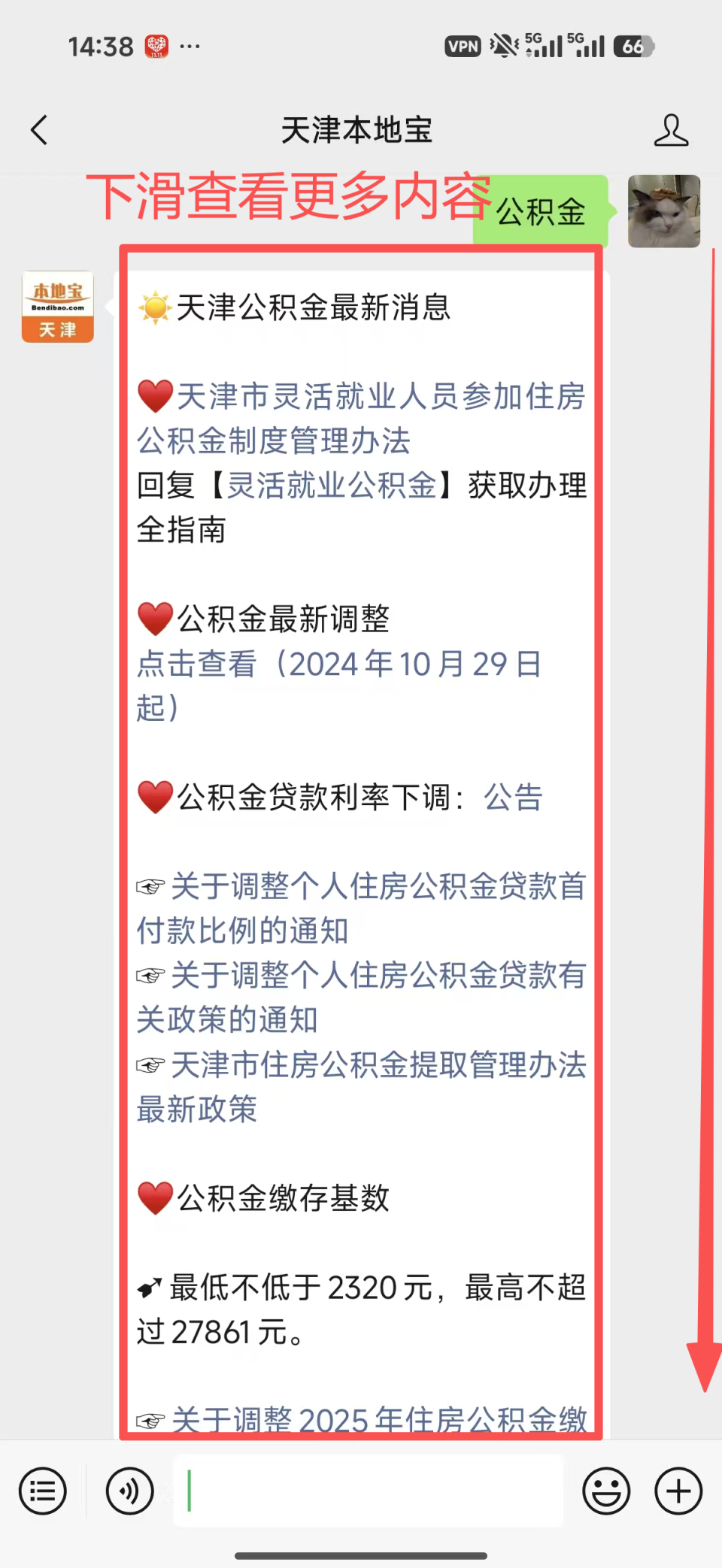This screenshot has width=722, height=1568.
Task: Tap the muted notifications icon in status bar
Action: tap(502, 46)
